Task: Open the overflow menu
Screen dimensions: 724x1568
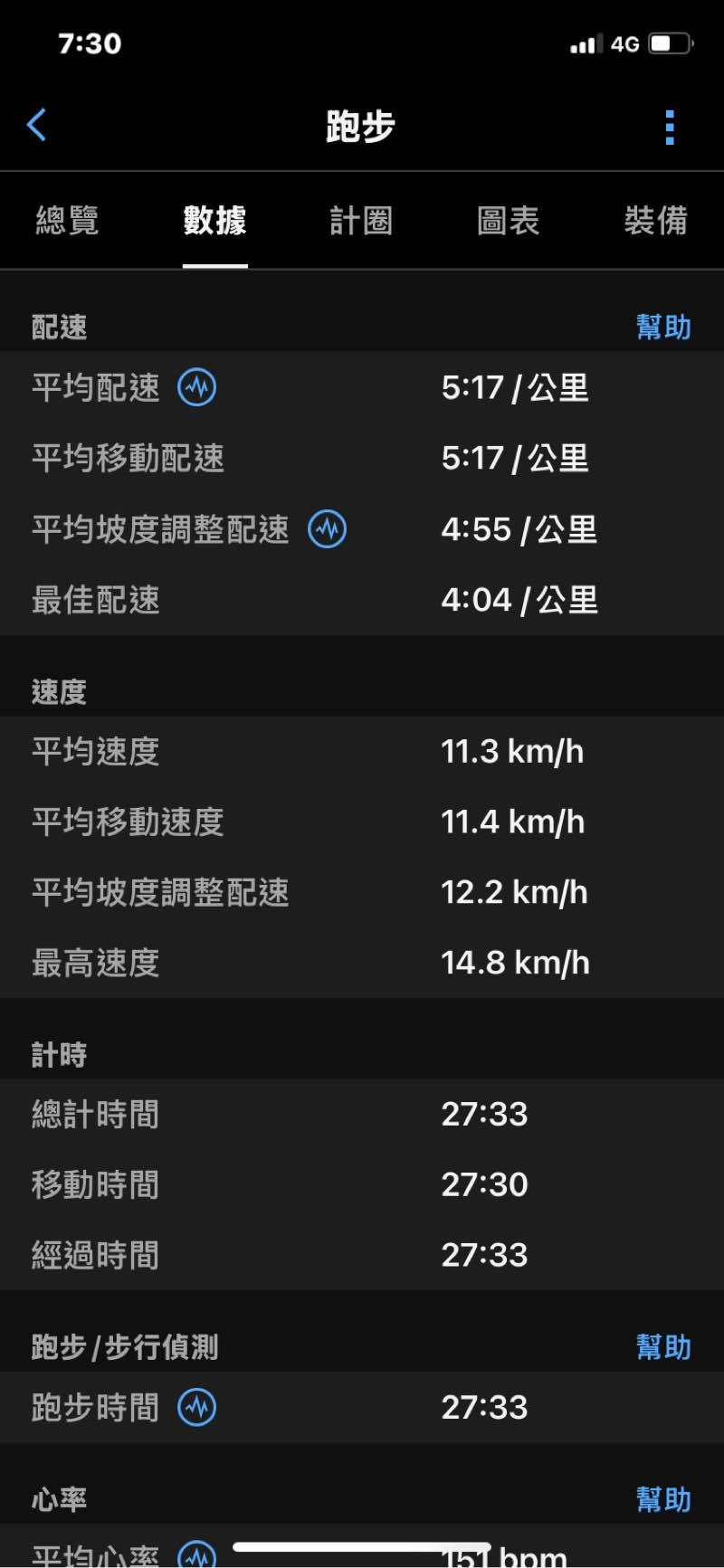Action: (670, 128)
